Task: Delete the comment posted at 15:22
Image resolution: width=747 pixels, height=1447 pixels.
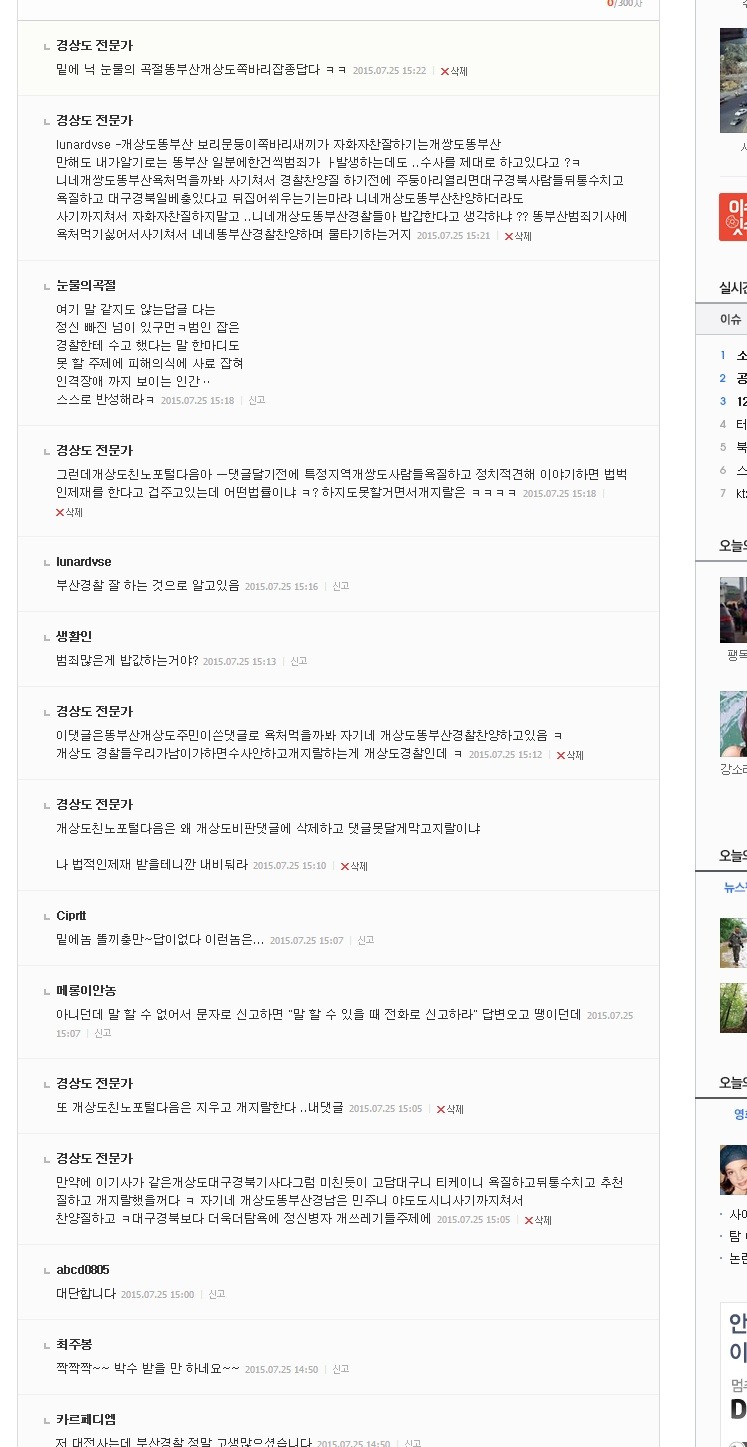Action: pyautogui.click(x=454, y=71)
